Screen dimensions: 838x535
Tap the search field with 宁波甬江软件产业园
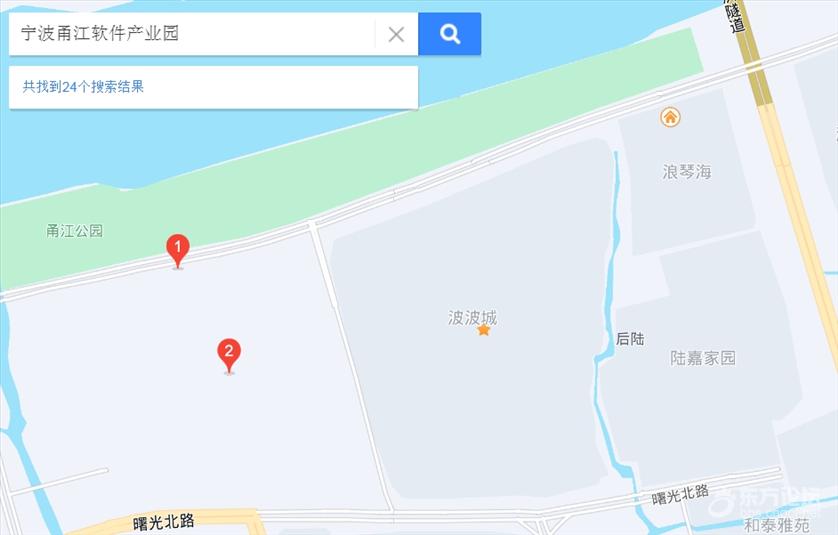[x=190, y=34]
